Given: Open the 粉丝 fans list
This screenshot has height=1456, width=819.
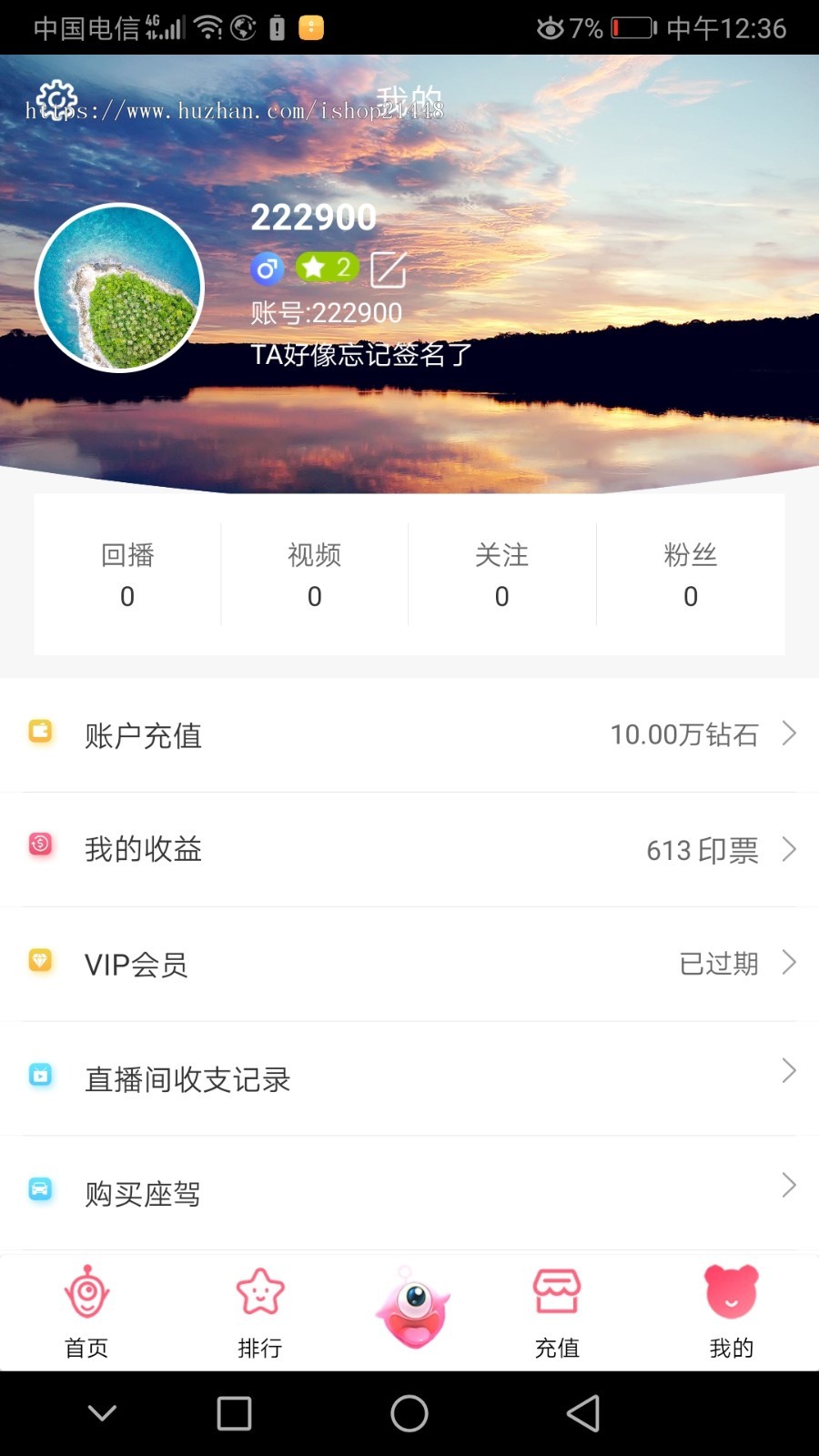Looking at the screenshot, I should point(691,575).
